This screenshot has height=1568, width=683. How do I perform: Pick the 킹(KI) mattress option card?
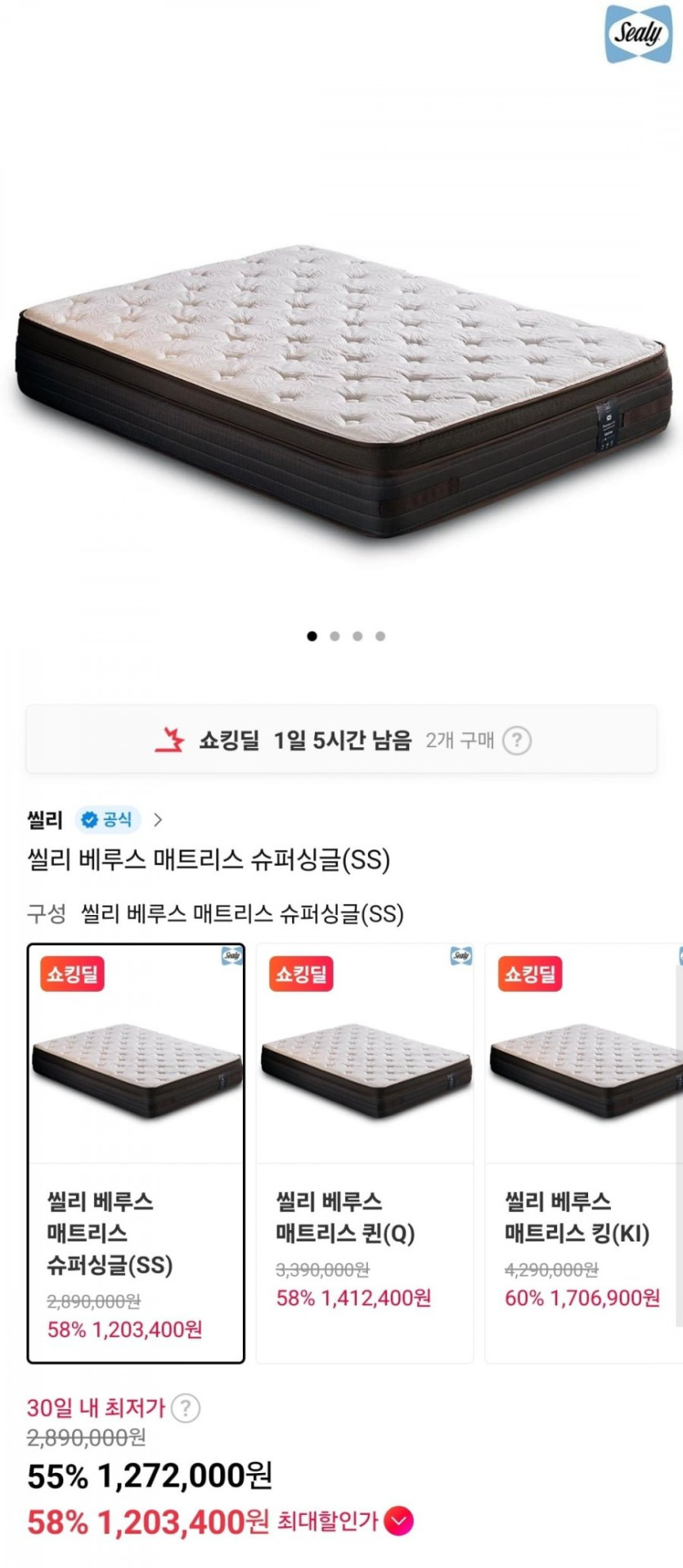pyautogui.click(x=584, y=1152)
